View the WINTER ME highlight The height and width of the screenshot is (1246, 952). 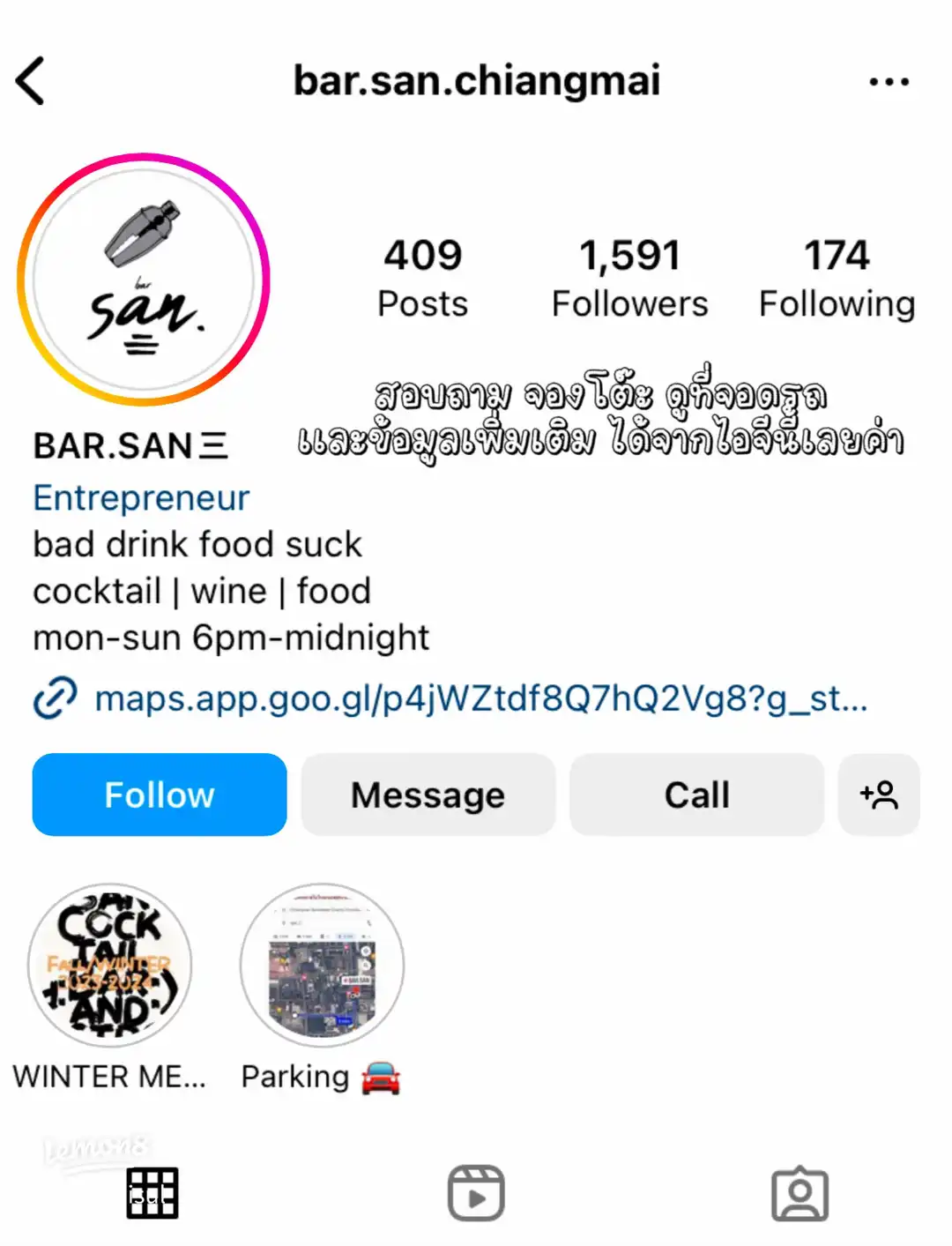(109, 966)
